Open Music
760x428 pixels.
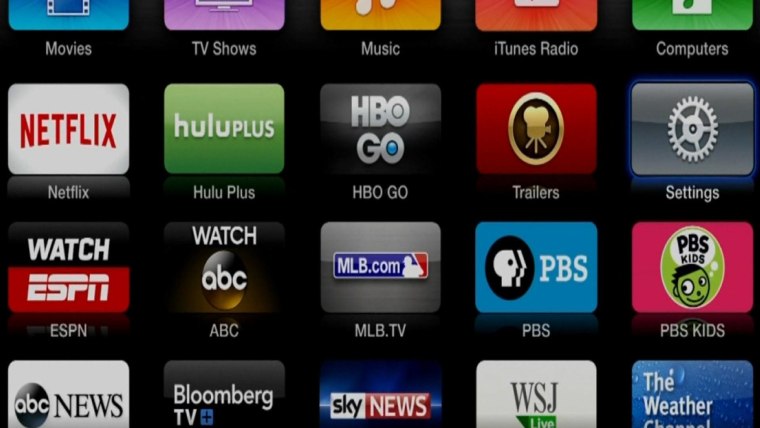click(380, 15)
